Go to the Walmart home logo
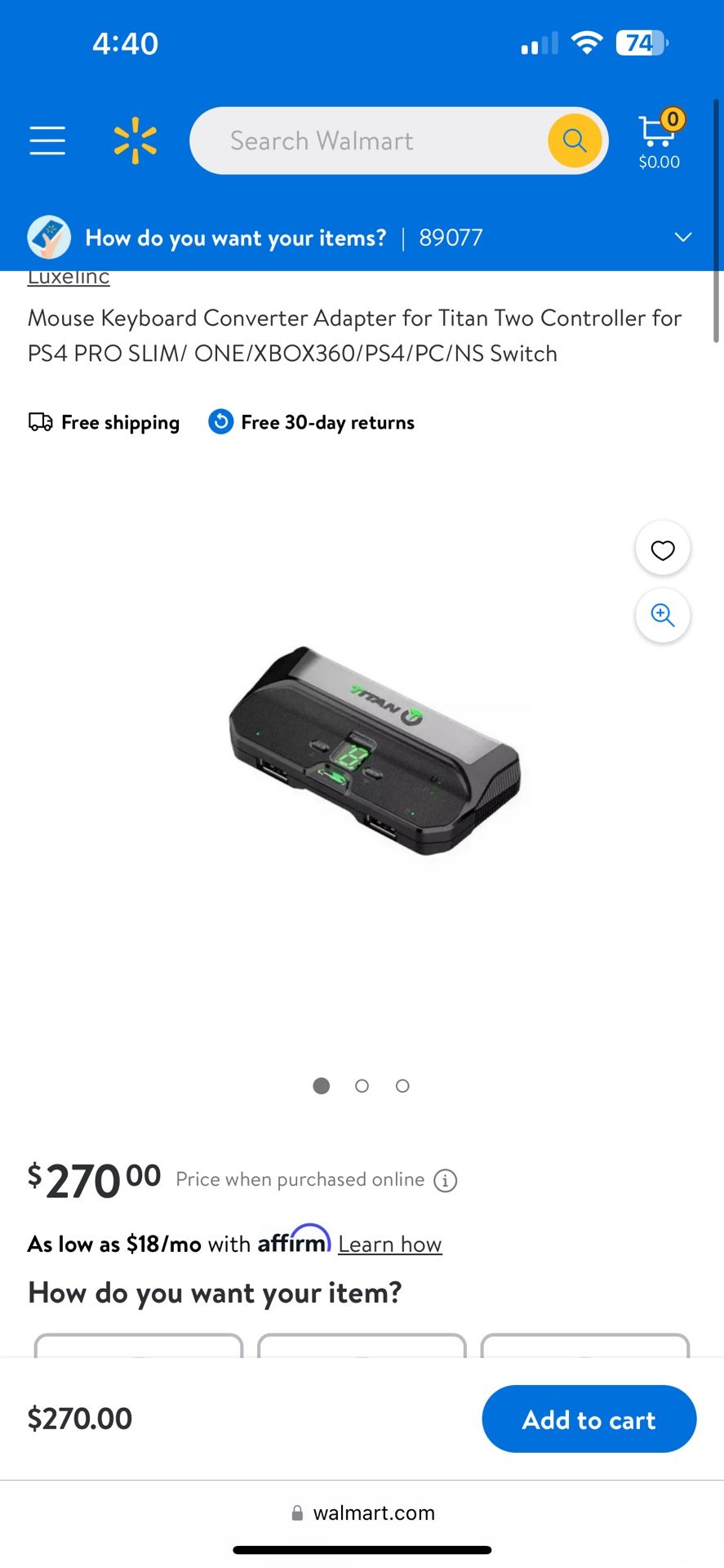 pyautogui.click(x=135, y=140)
